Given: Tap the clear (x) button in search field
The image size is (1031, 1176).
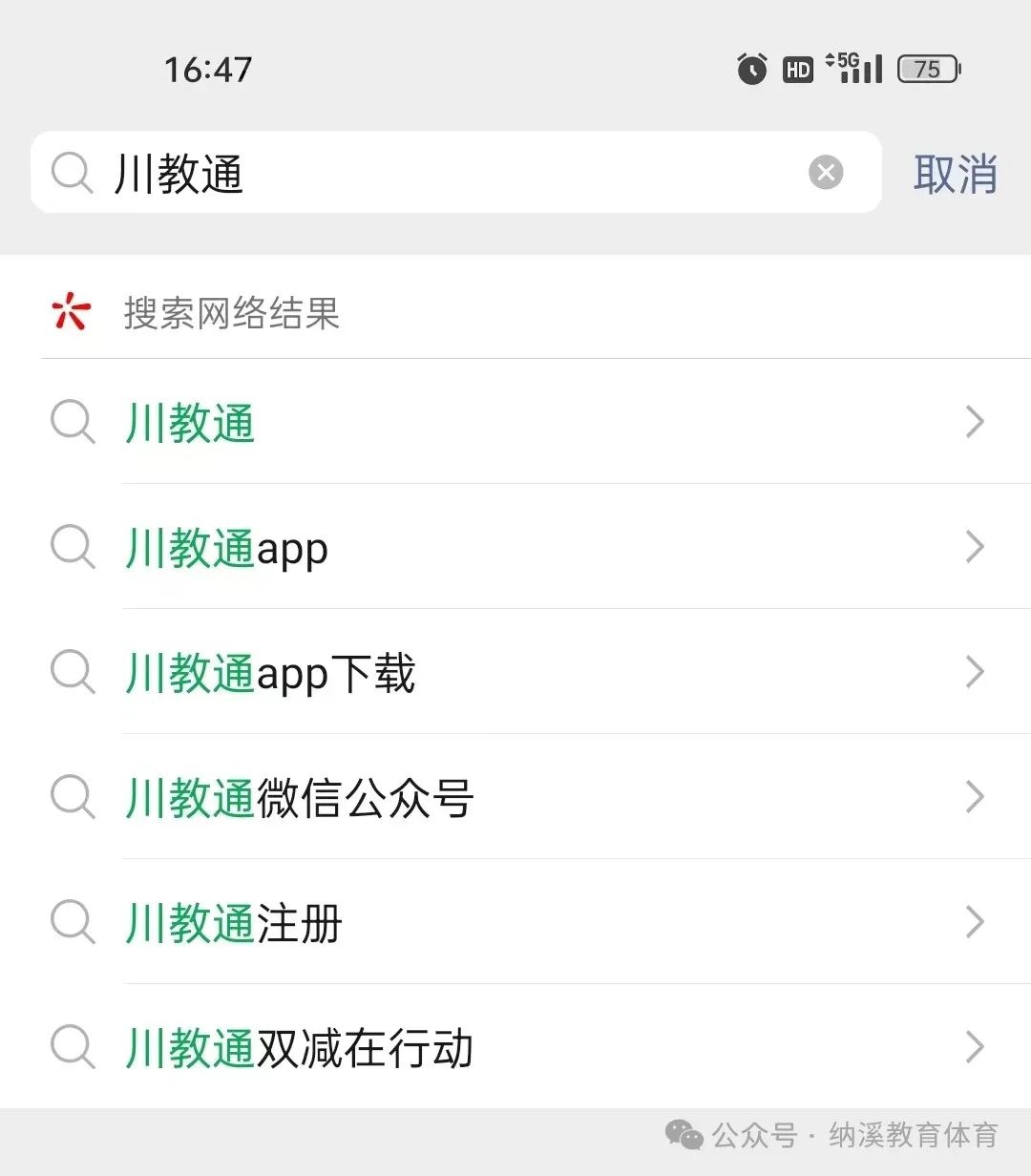Looking at the screenshot, I should tap(826, 172).
